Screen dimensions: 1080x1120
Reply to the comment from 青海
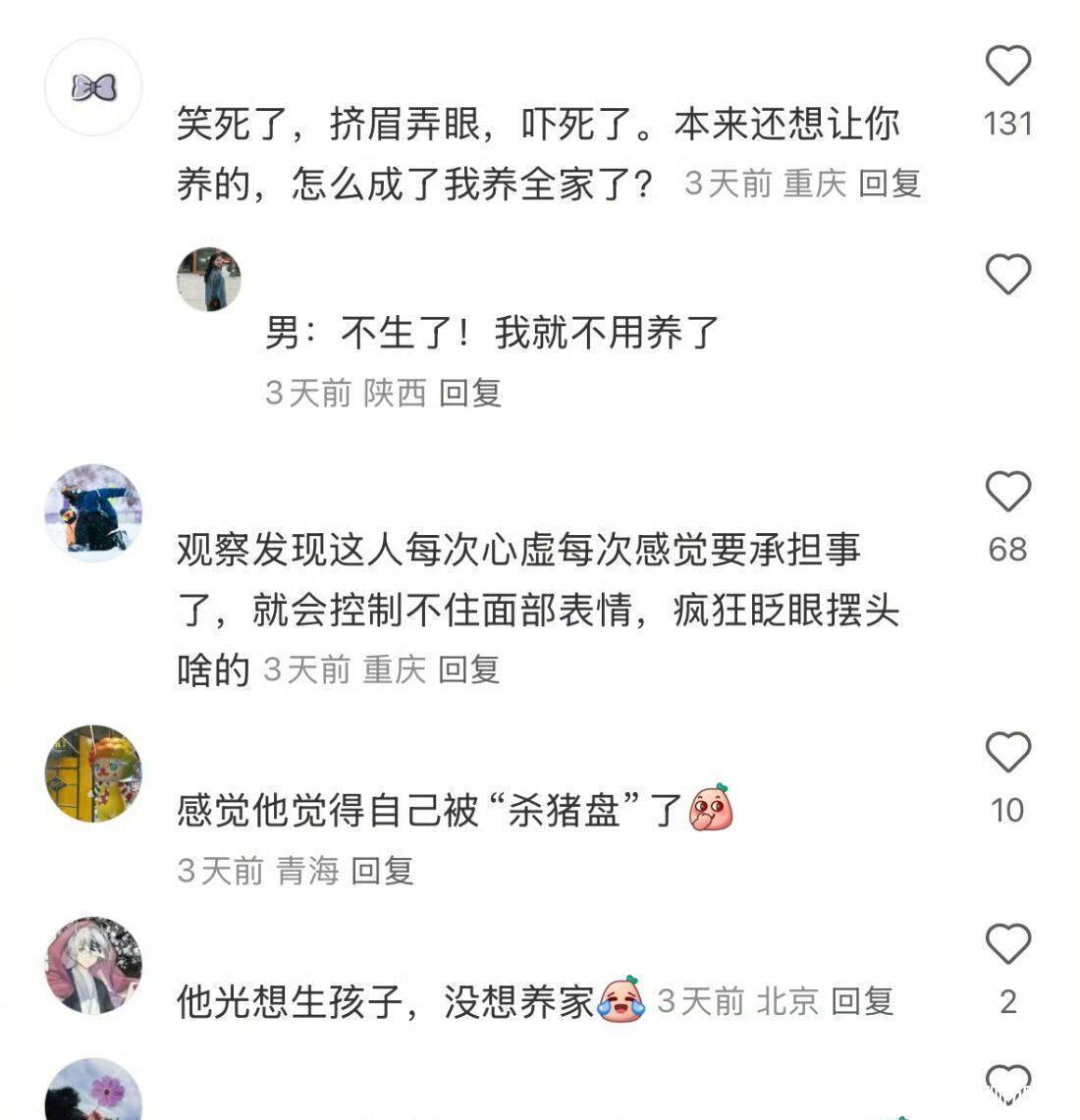click(x=383, y=870)
